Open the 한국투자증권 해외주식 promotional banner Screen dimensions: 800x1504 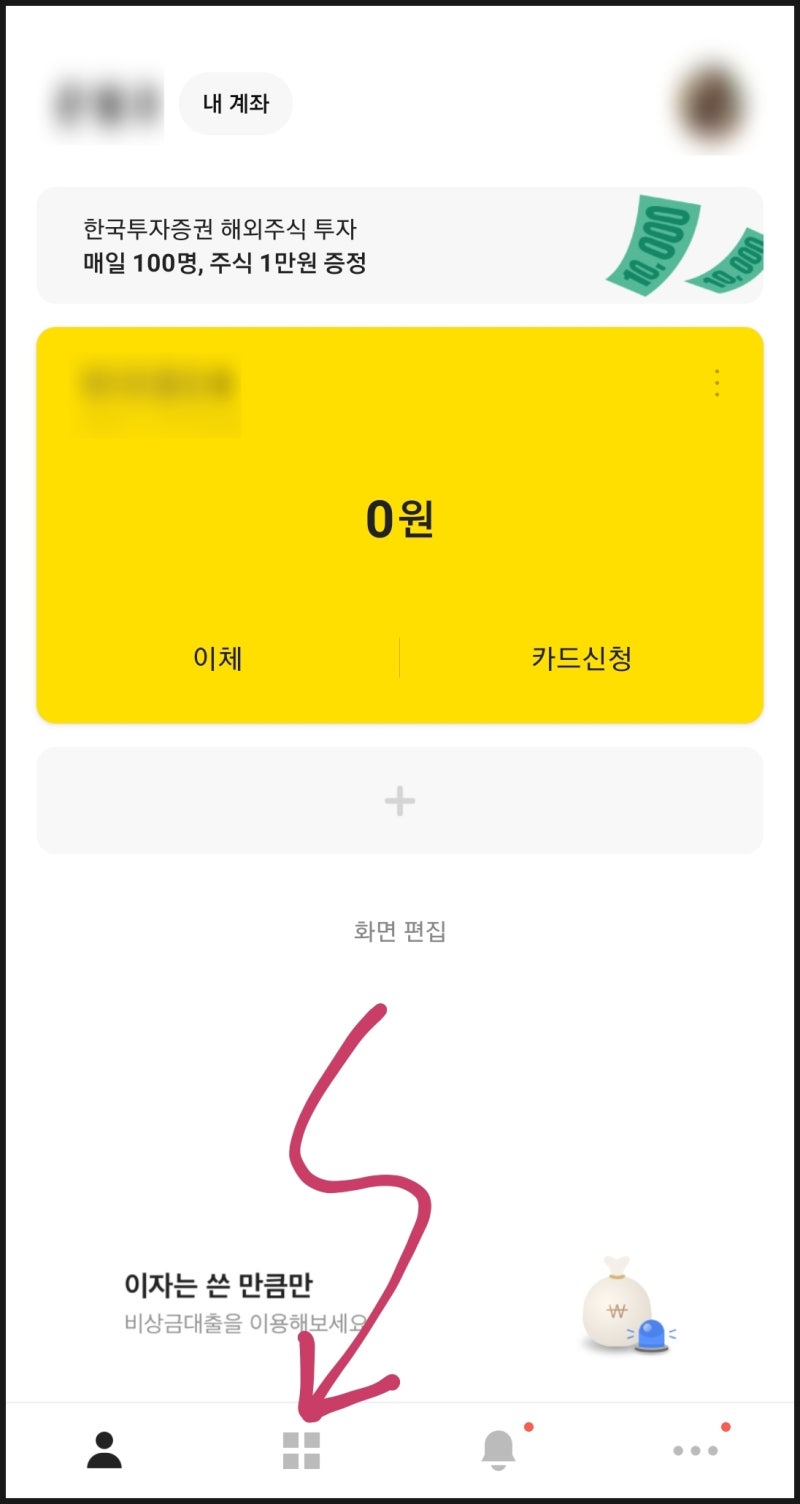pos(400,242)
